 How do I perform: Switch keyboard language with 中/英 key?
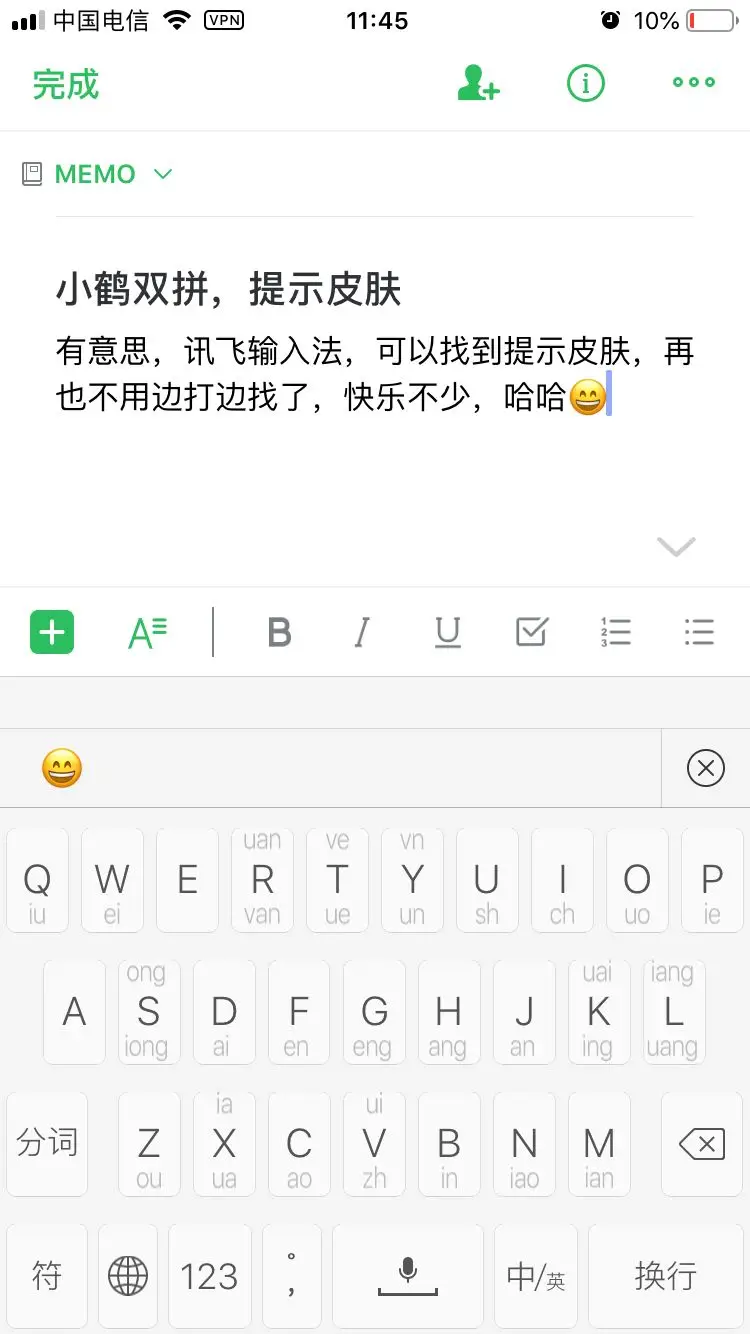click(x=536, y=1276)
